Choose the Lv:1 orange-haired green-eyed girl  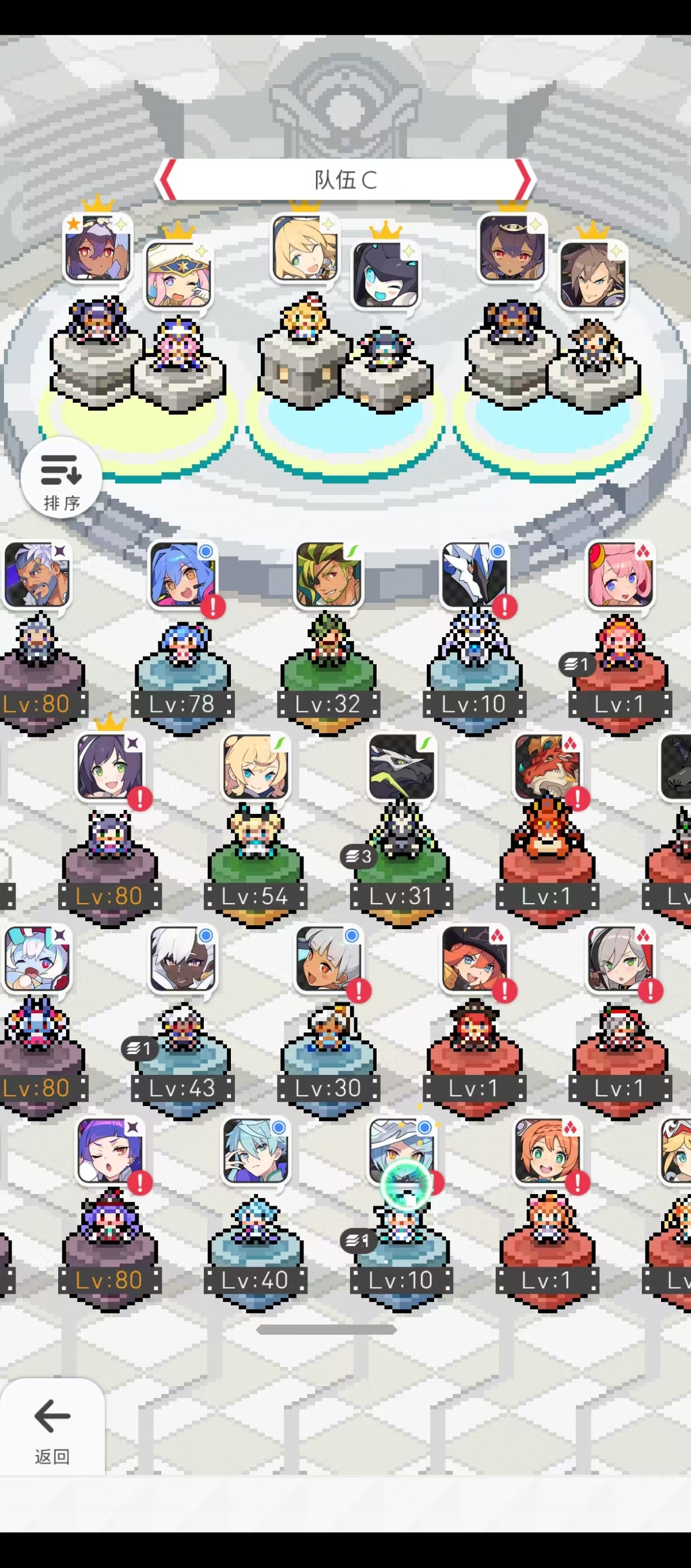pyautogui.click(x=546, y=1152)
